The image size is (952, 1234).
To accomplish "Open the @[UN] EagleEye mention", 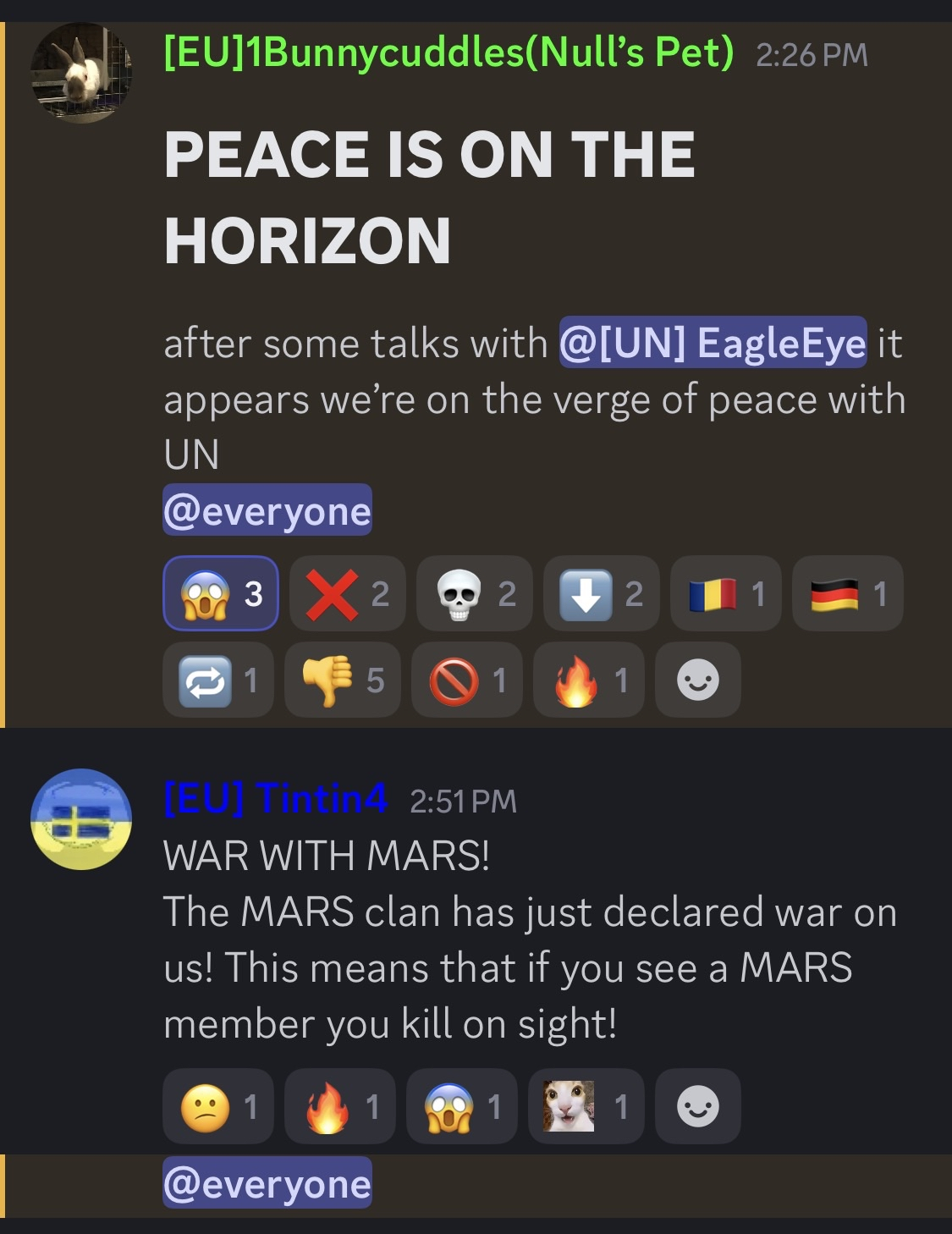I will point(713,343).
